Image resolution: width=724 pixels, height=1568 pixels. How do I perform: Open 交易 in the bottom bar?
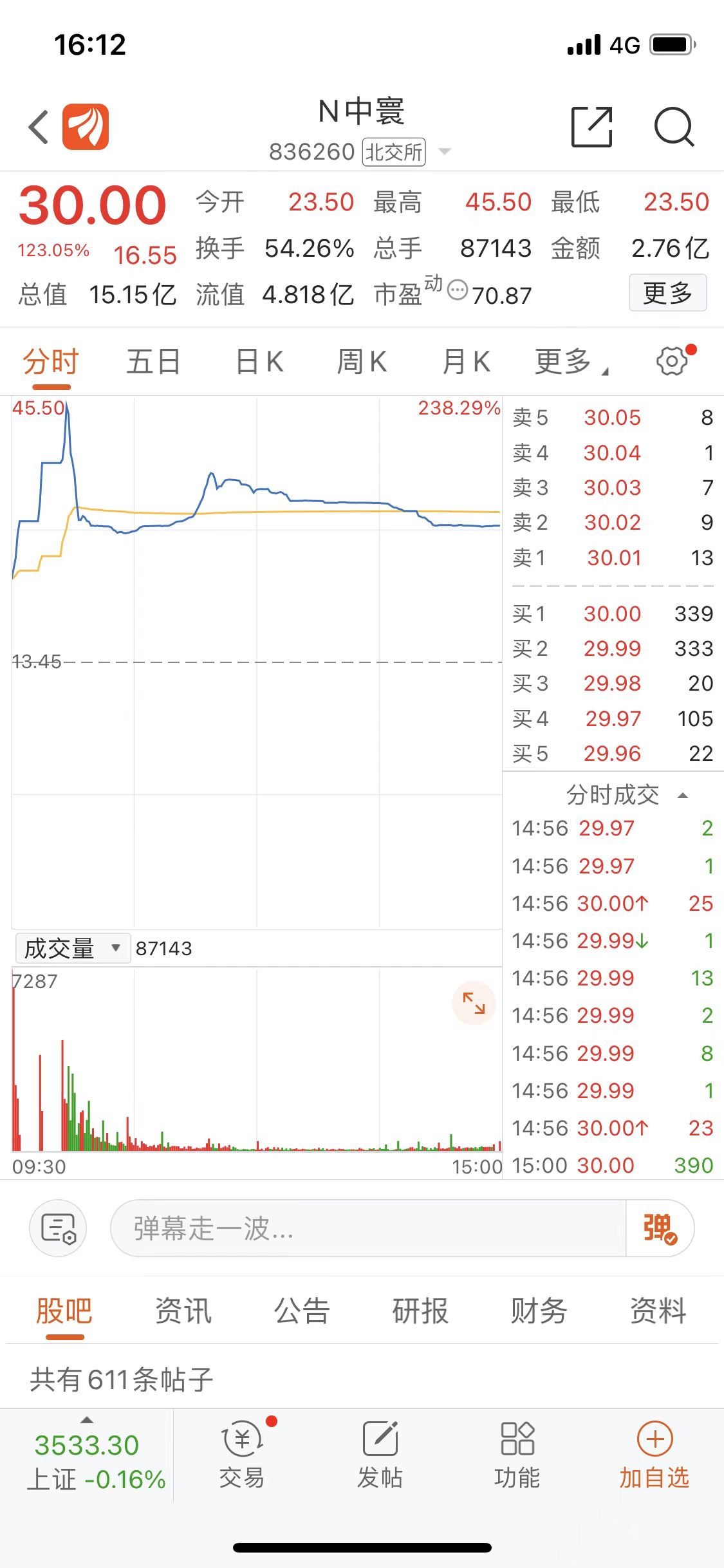click(243, 1455)
